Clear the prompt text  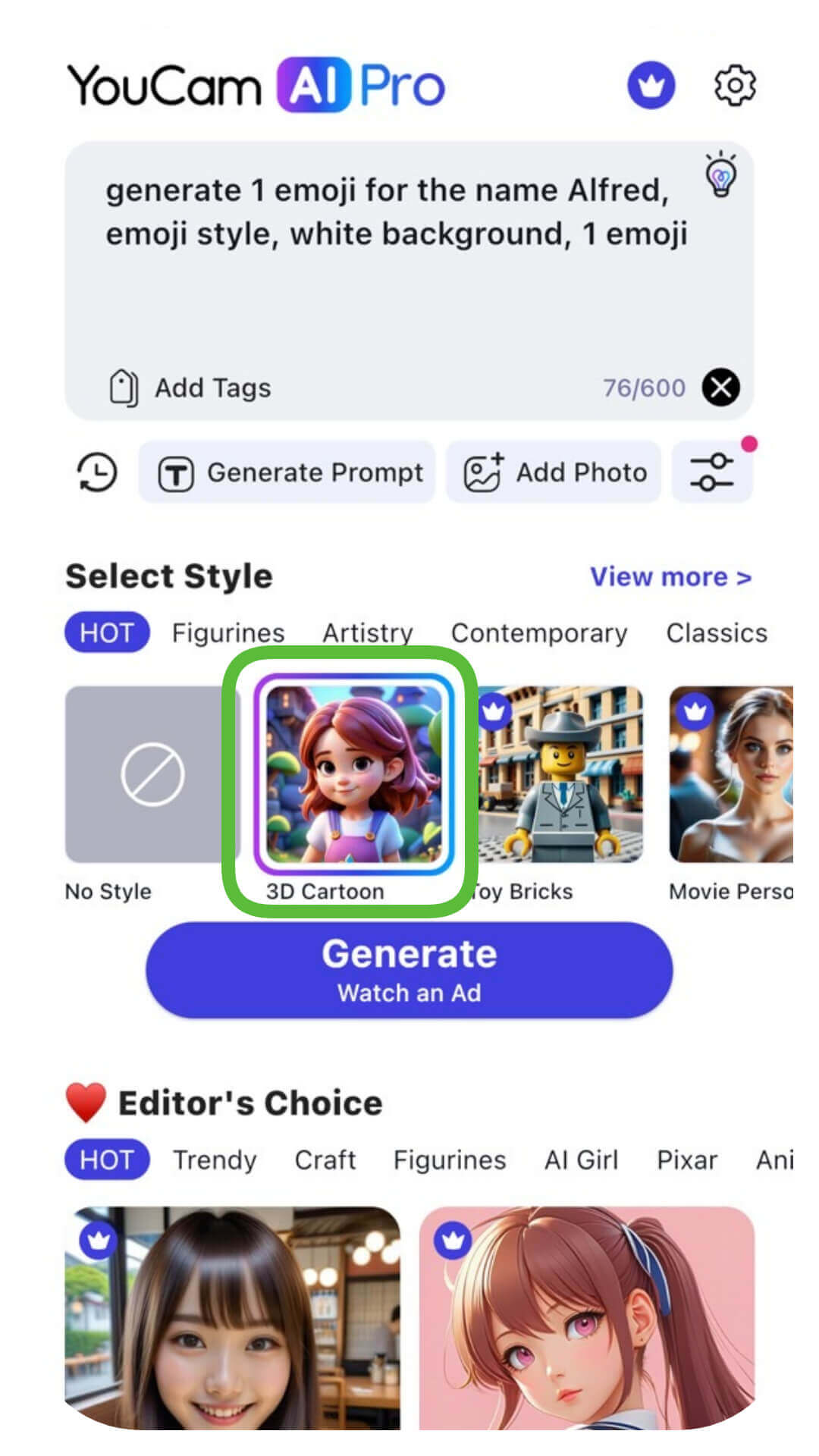click(x=720, y=388)
